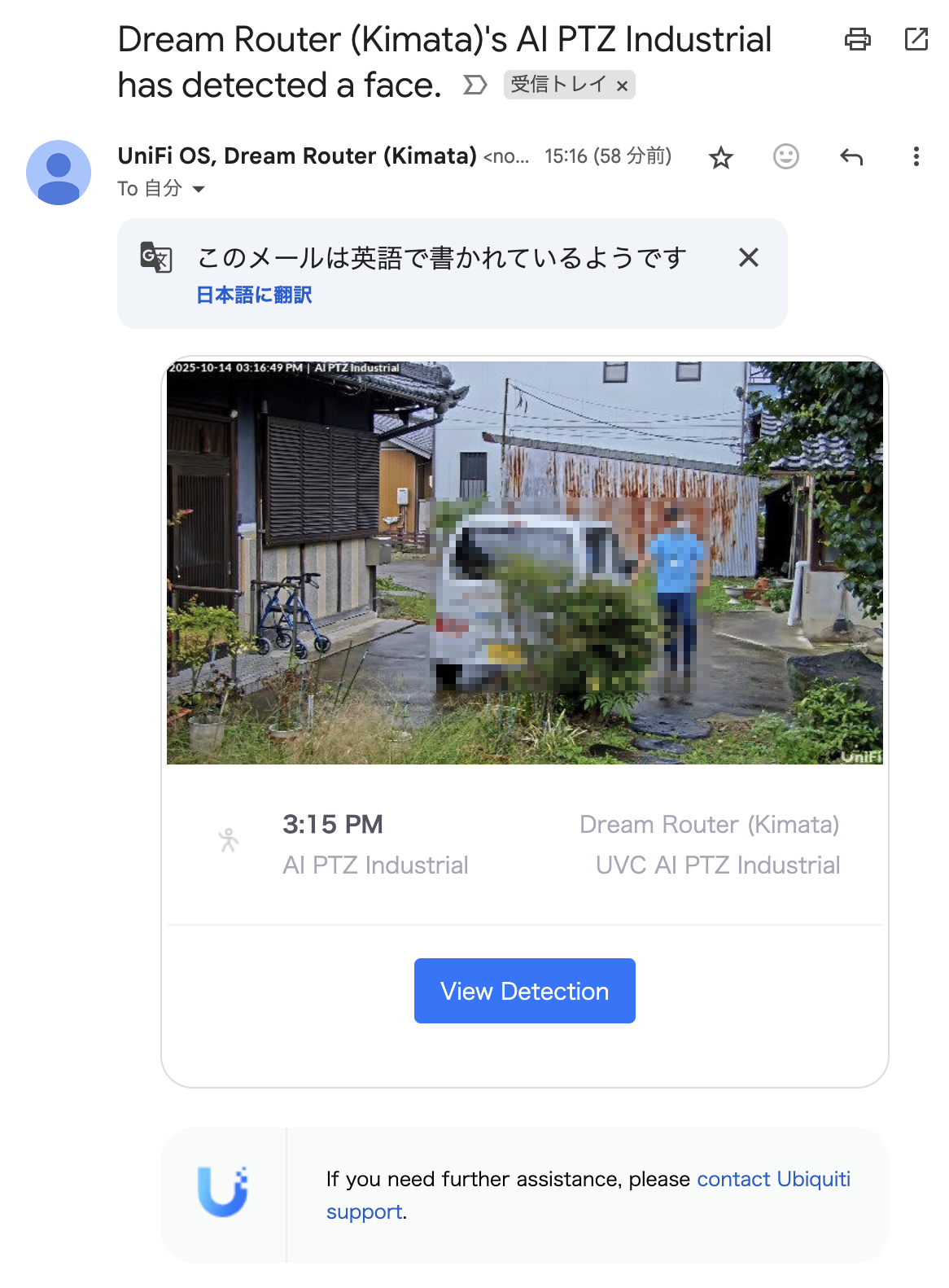This screenshot has width=949, height=1288.
Task: Add an emoji reaction
Action: [785, 156]
